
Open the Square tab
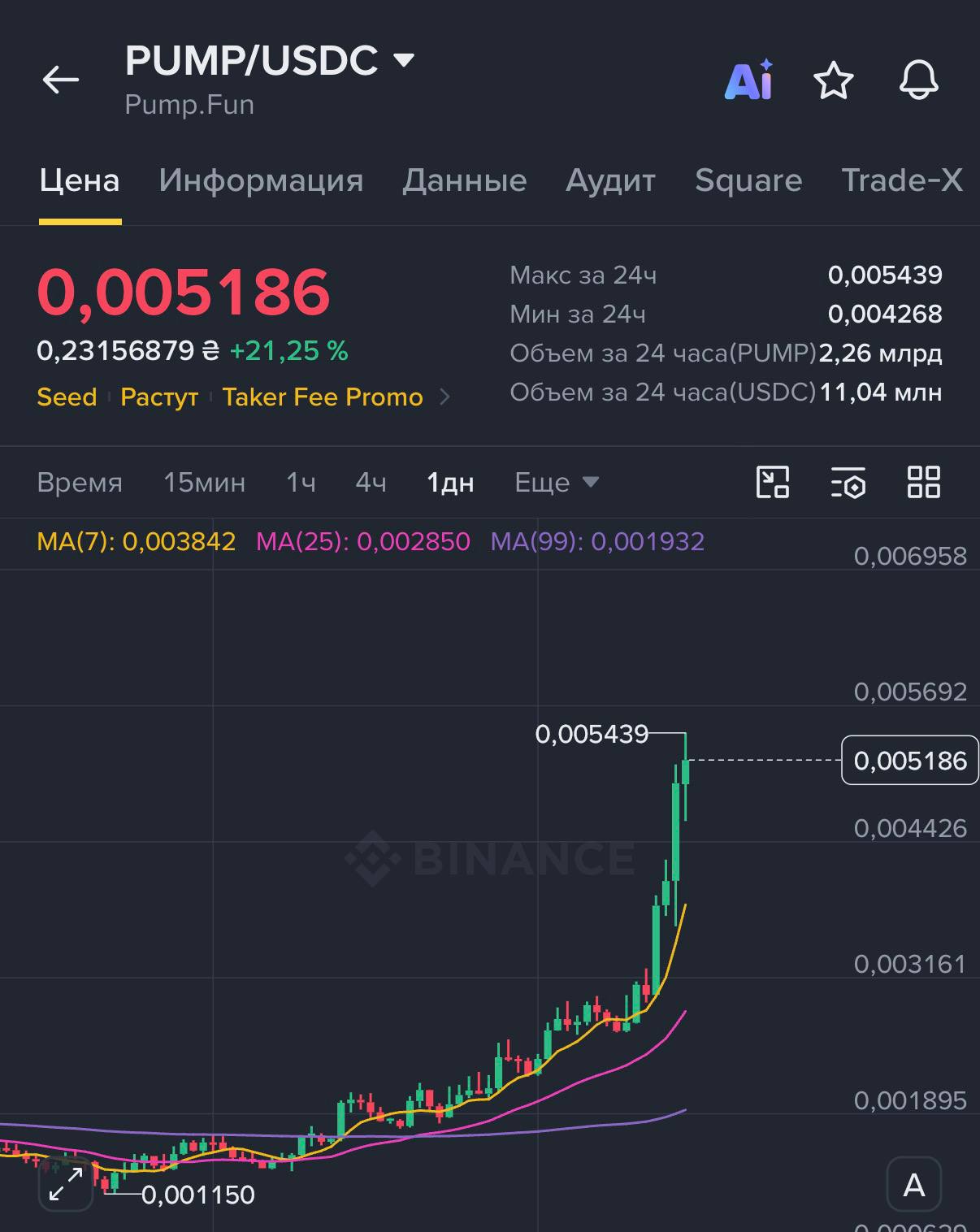748,180
